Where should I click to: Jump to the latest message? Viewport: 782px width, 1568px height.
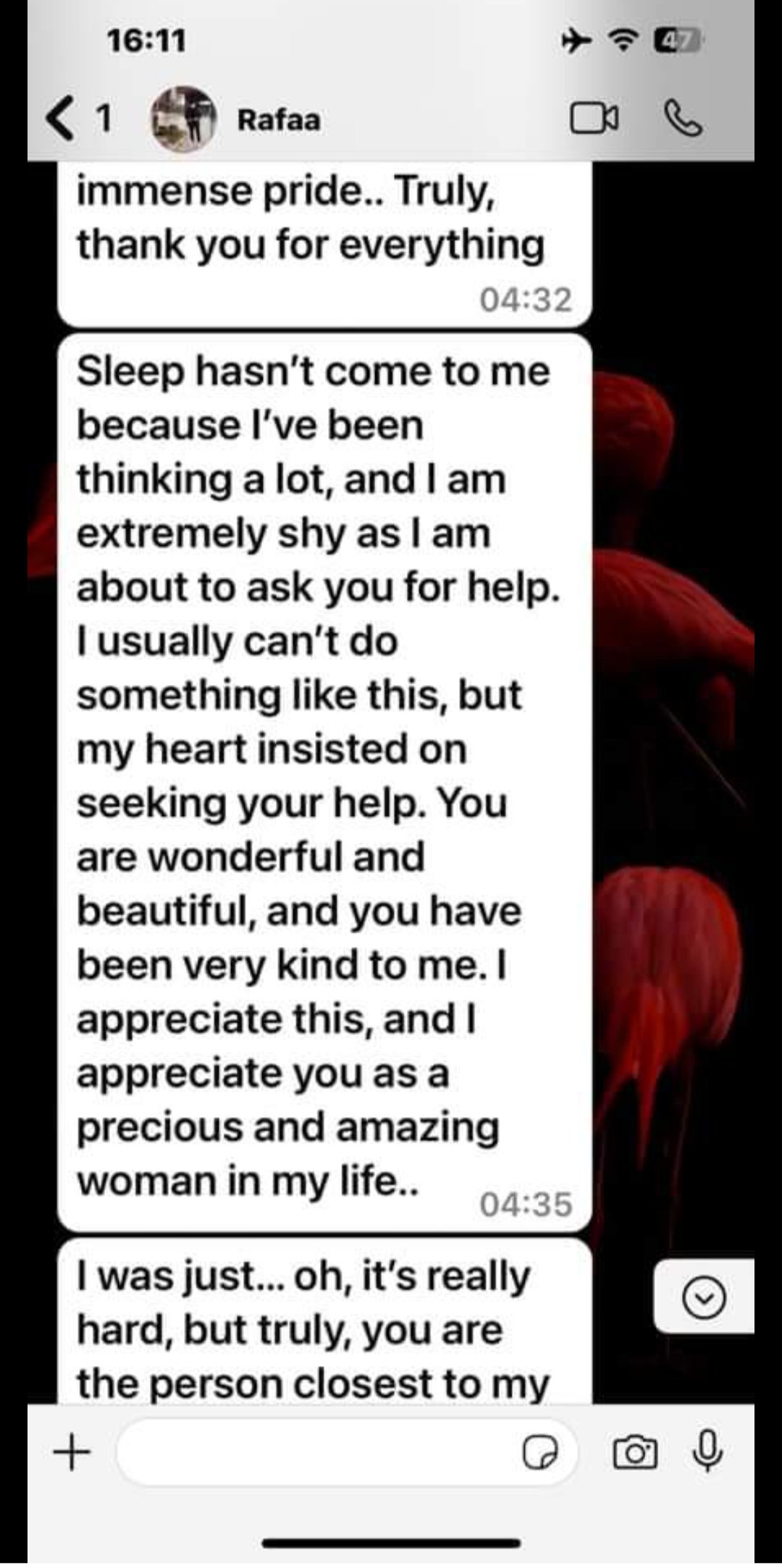tap(704, 1296)
